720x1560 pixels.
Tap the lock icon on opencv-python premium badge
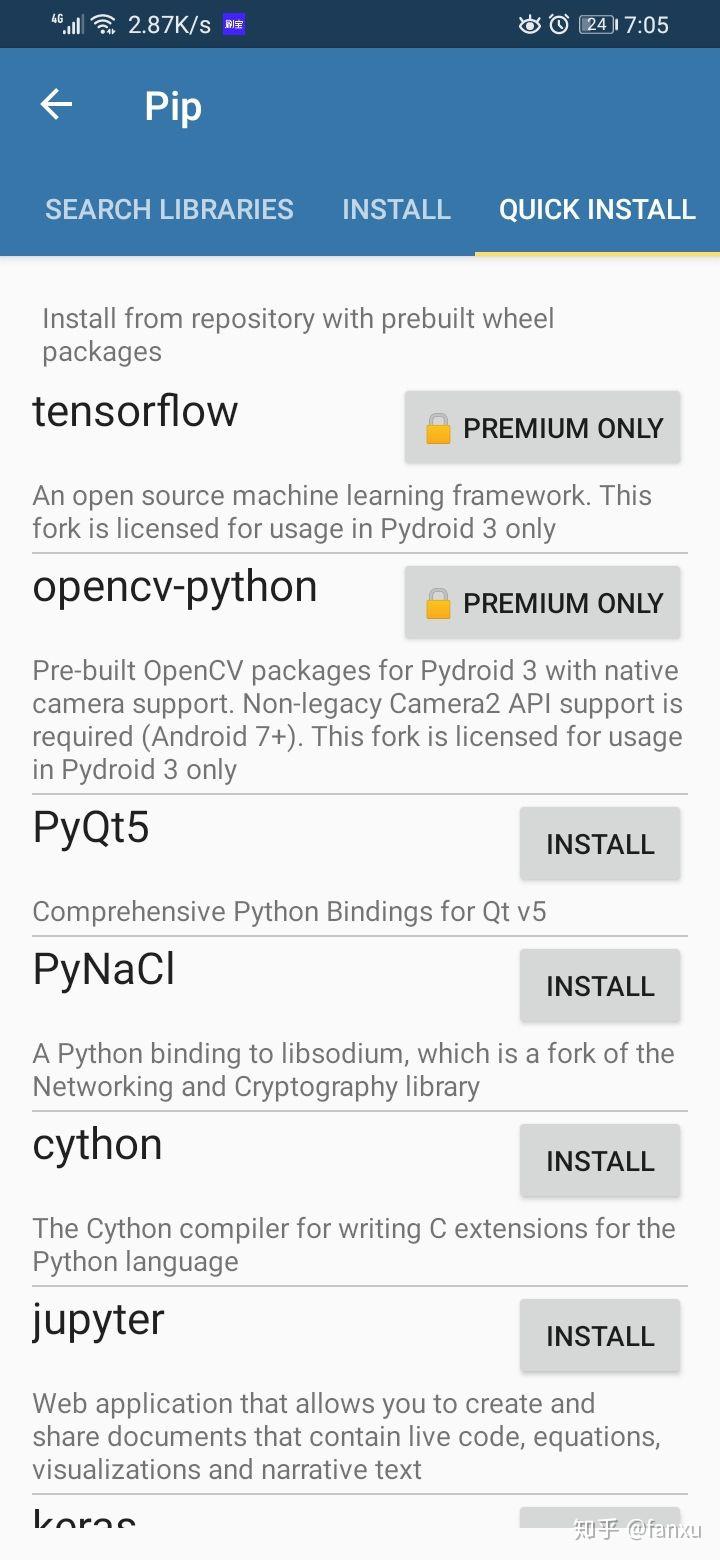438,602
